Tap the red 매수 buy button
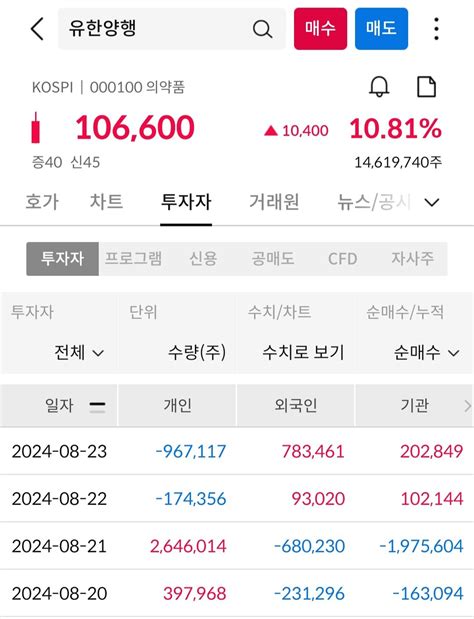The width and height of the screenshot is (474, 619). (x=320, y=29)
